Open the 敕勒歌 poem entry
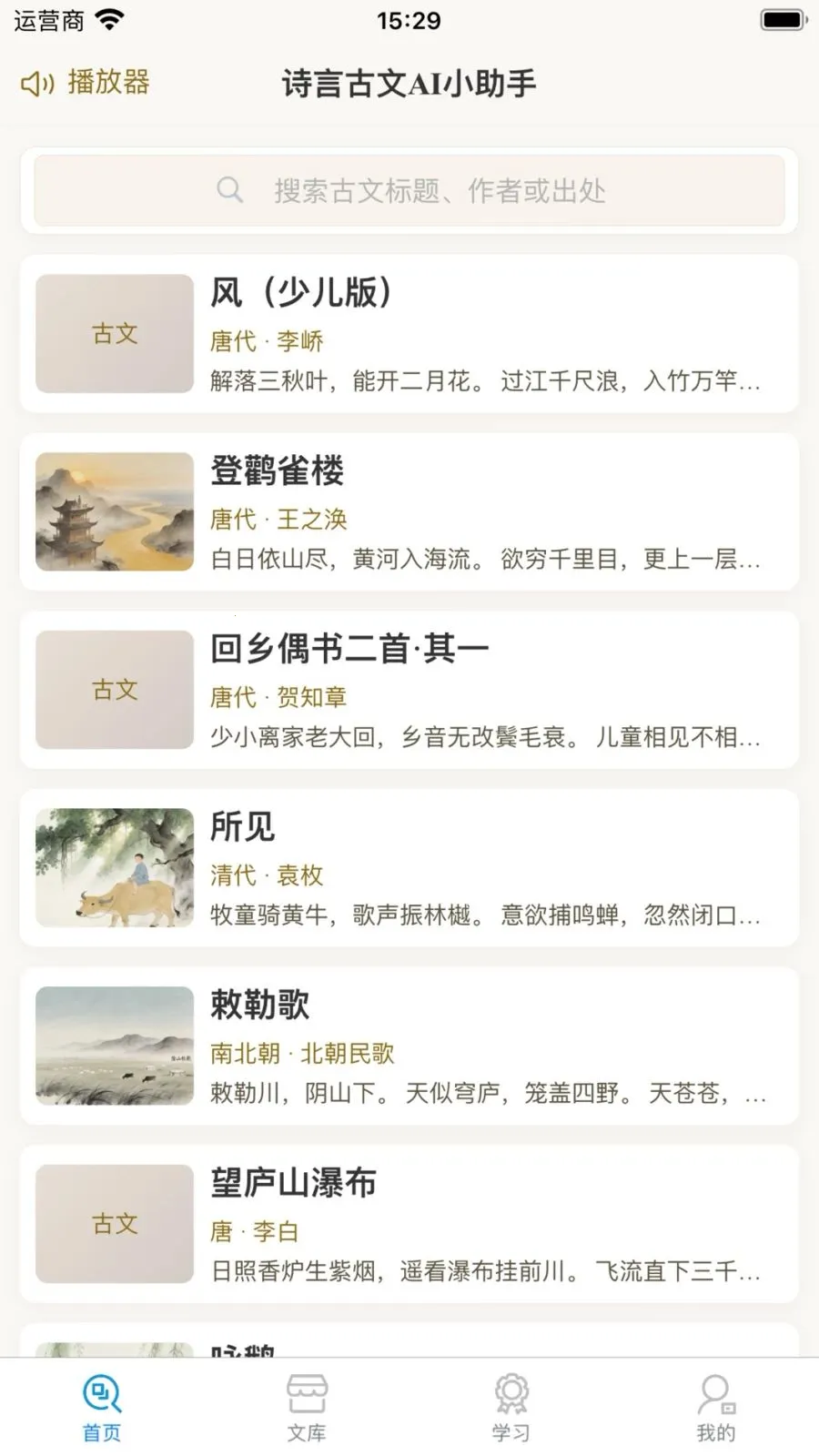Image resolution: width=819 pixels, height=1456 pixels. tap(409, 1045)
